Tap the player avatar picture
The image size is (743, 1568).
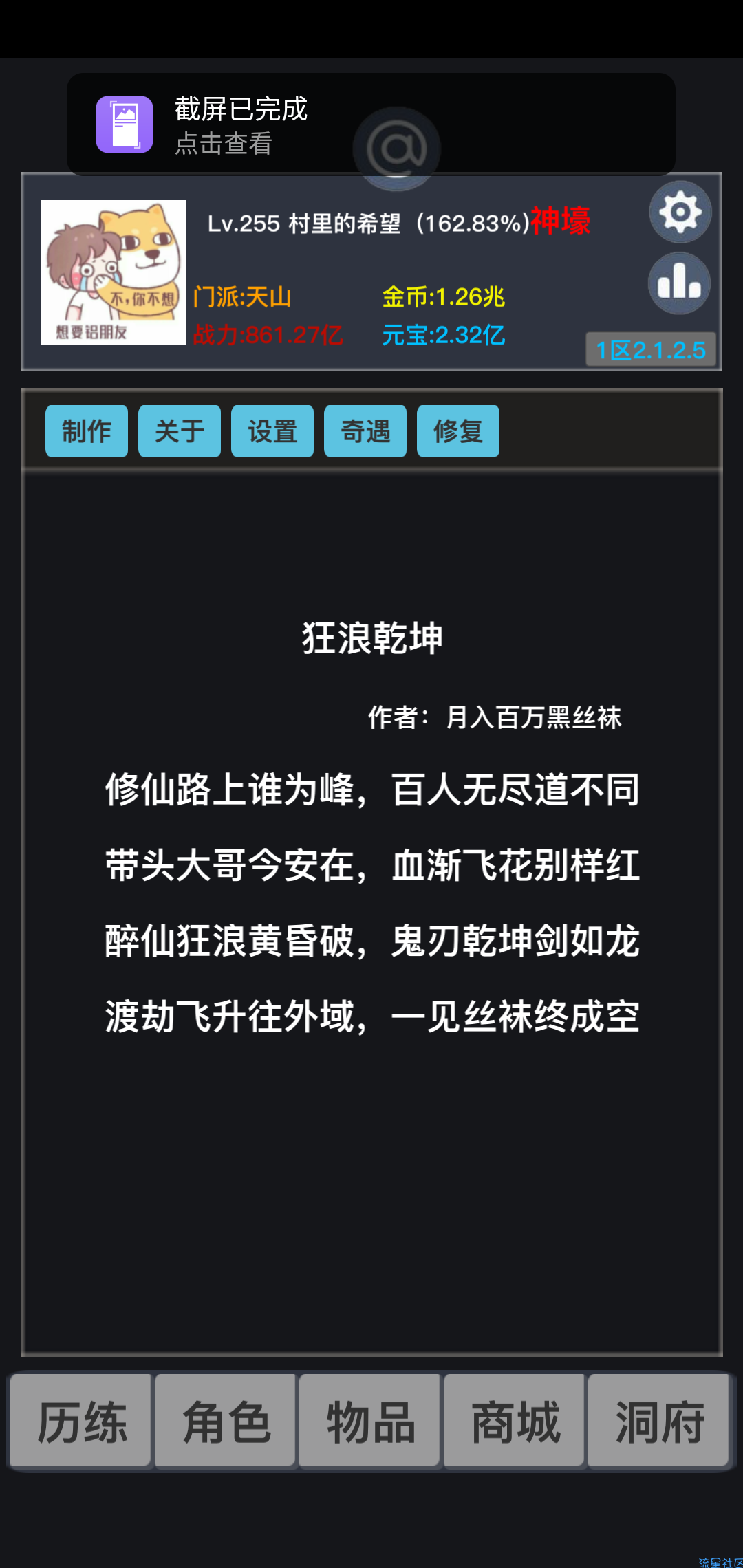114,272
